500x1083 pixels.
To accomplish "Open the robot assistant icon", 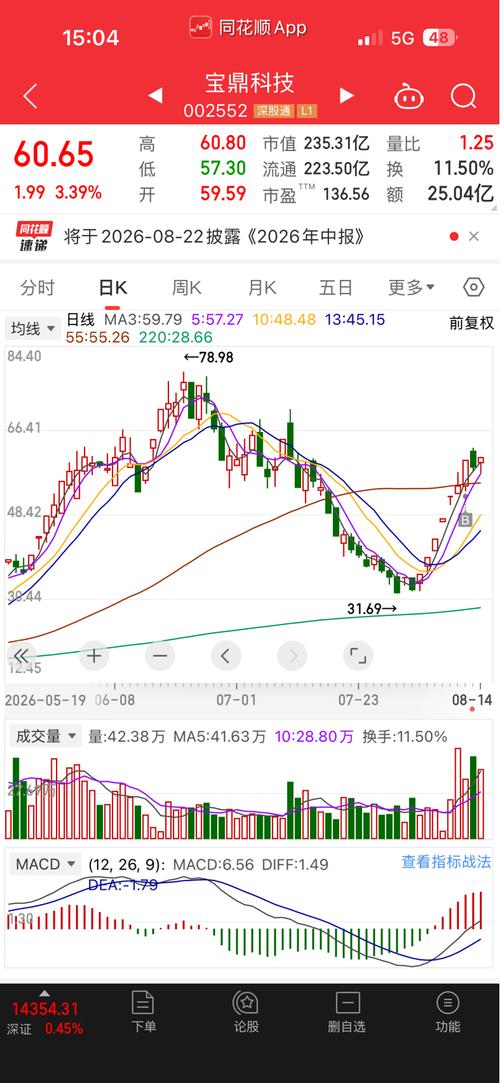I will [409, 96].
